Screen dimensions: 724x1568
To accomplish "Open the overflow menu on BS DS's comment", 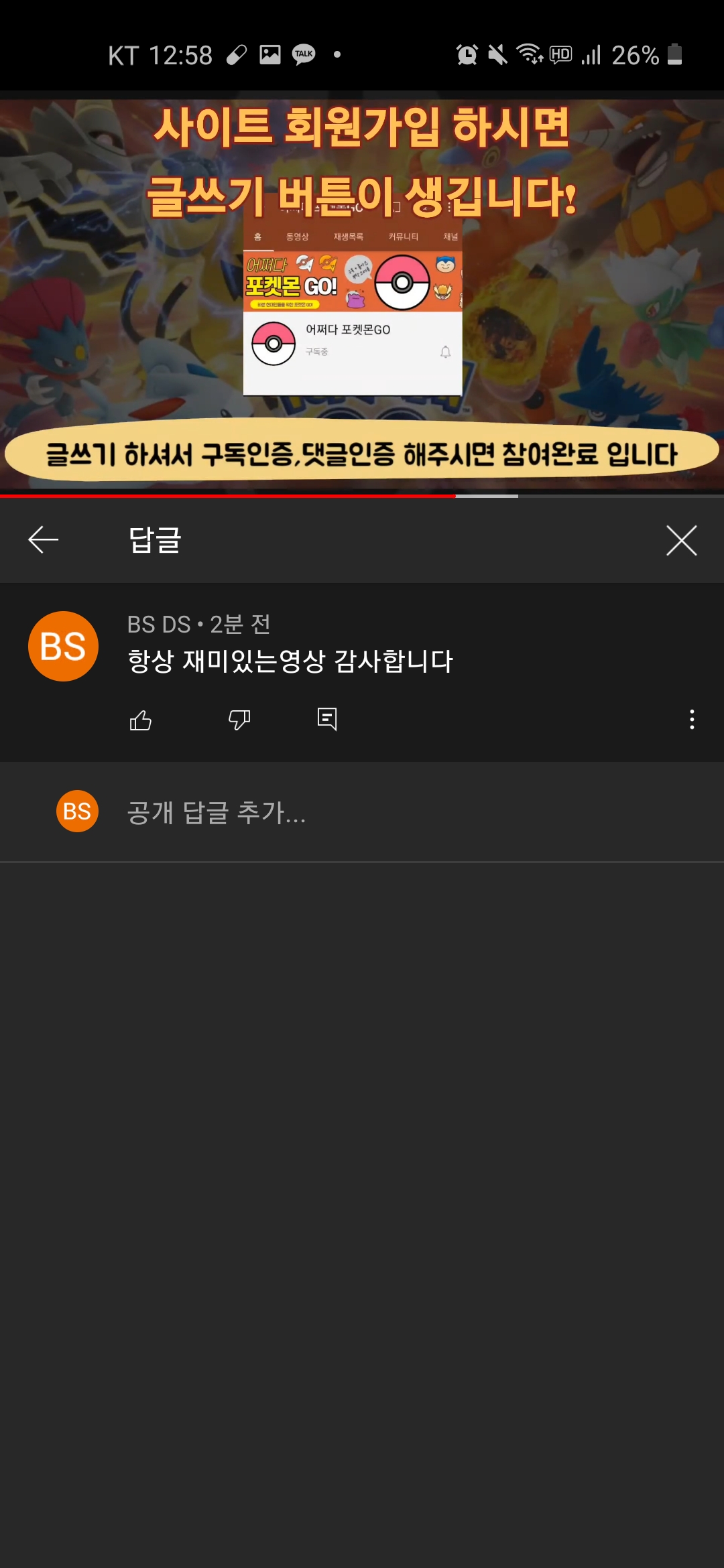I will (x=691, y=720).
